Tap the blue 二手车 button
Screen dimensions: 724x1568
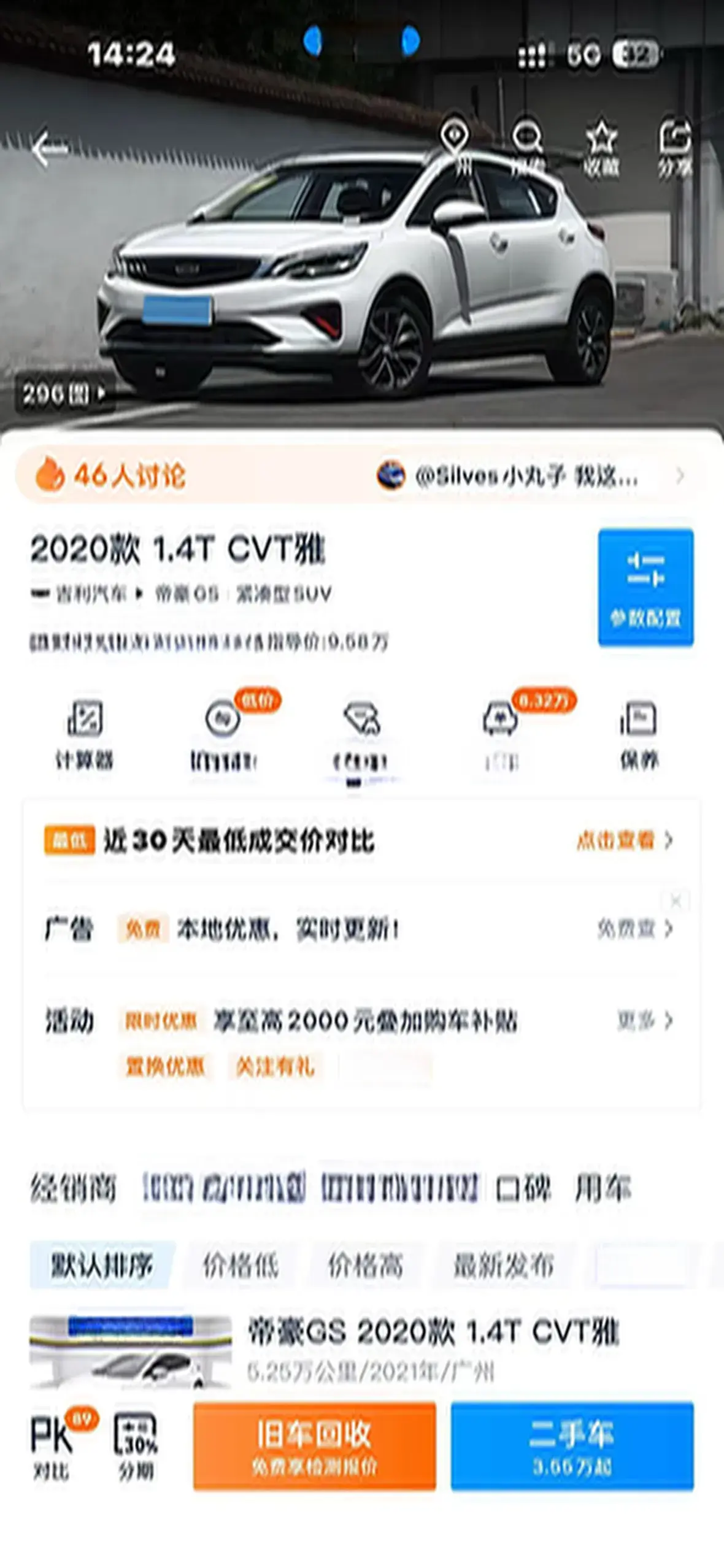(x=572, y=1446)
